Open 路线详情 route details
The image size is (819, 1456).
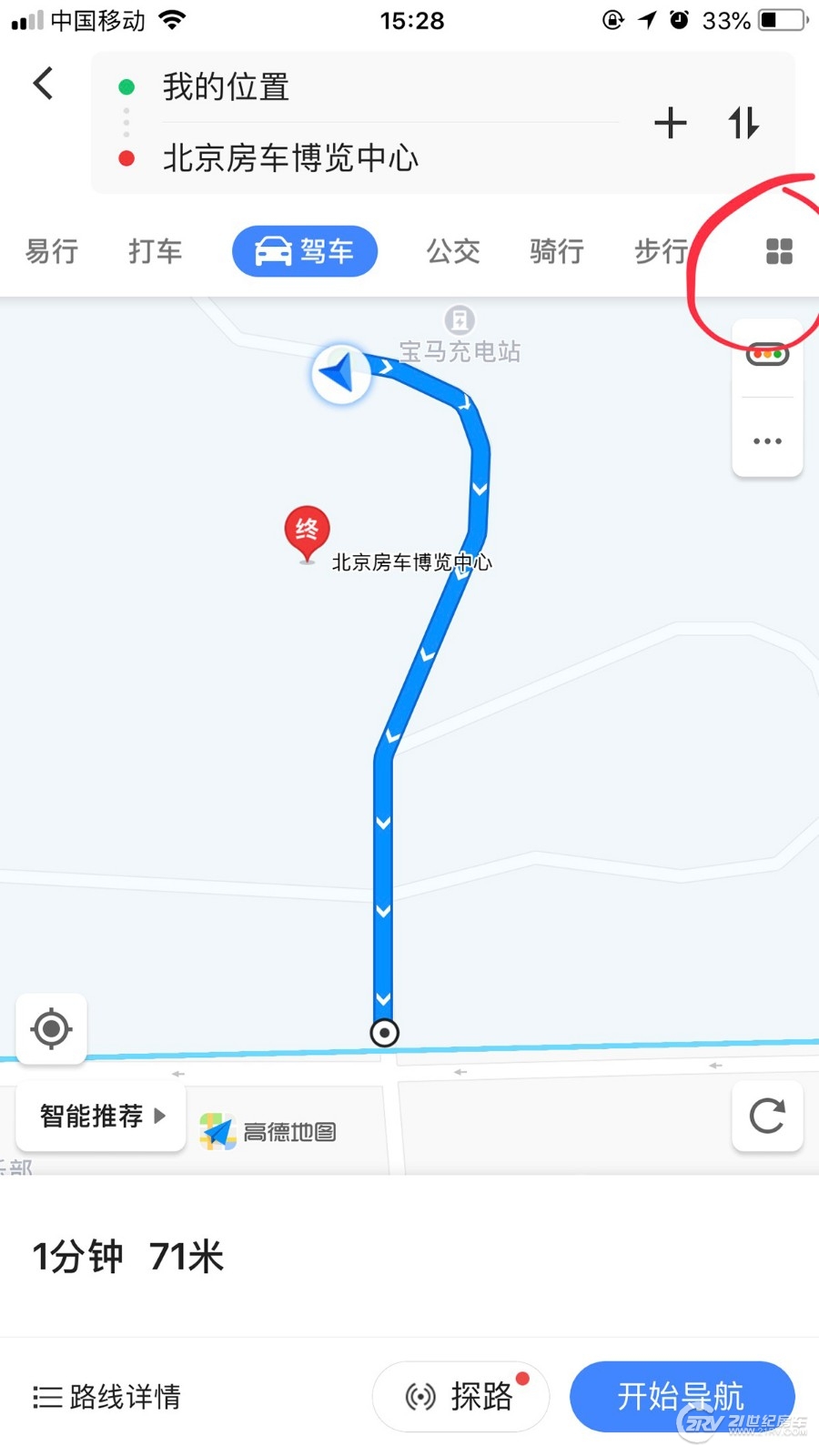pos(107,1396)
